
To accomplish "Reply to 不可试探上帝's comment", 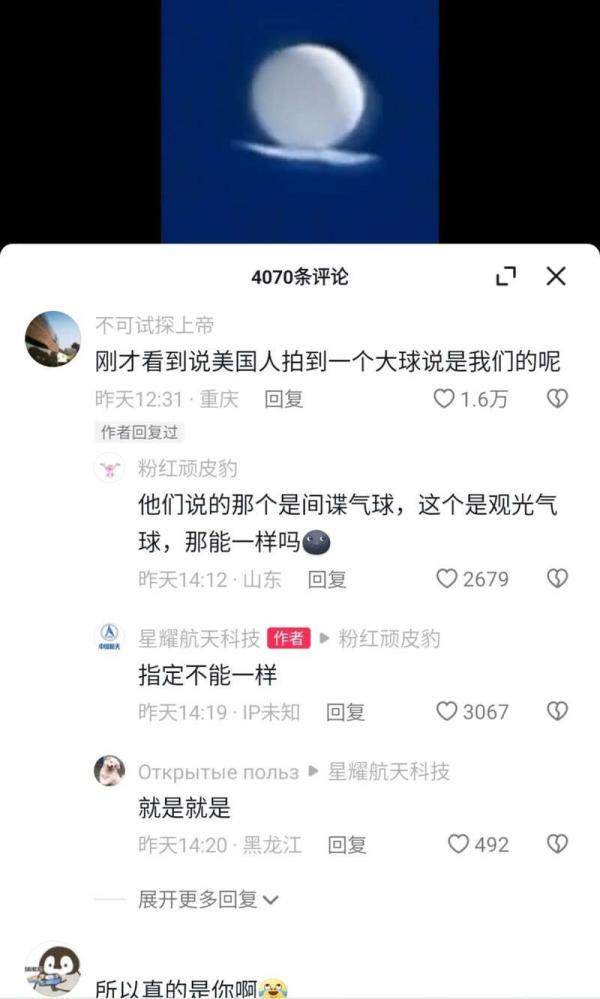I will click(283, 399).
